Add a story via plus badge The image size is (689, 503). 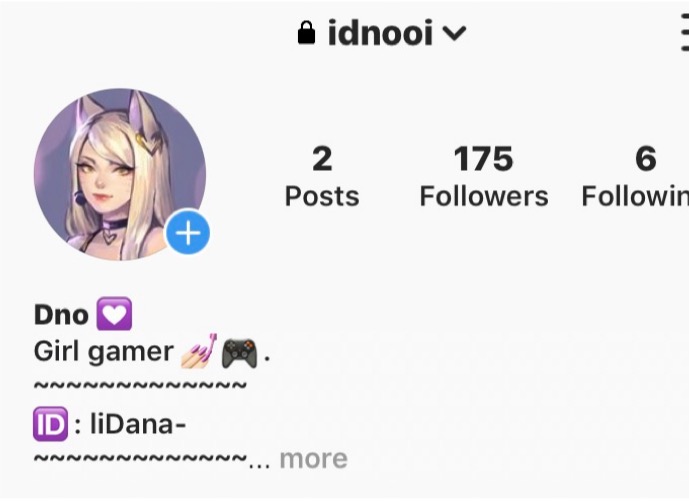(x=187, y=233)
